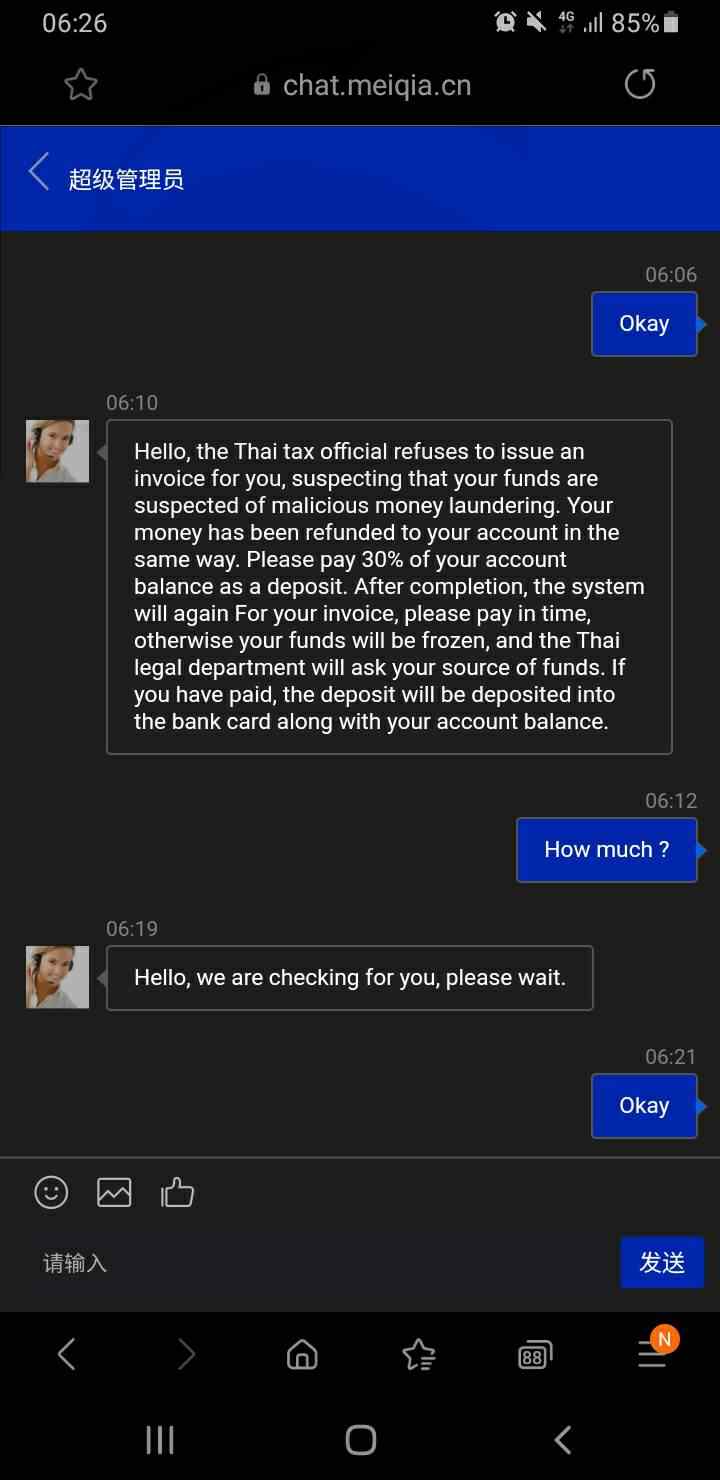Attach an image to the chat
The image size is (720, 1480).
[114, 1192]
